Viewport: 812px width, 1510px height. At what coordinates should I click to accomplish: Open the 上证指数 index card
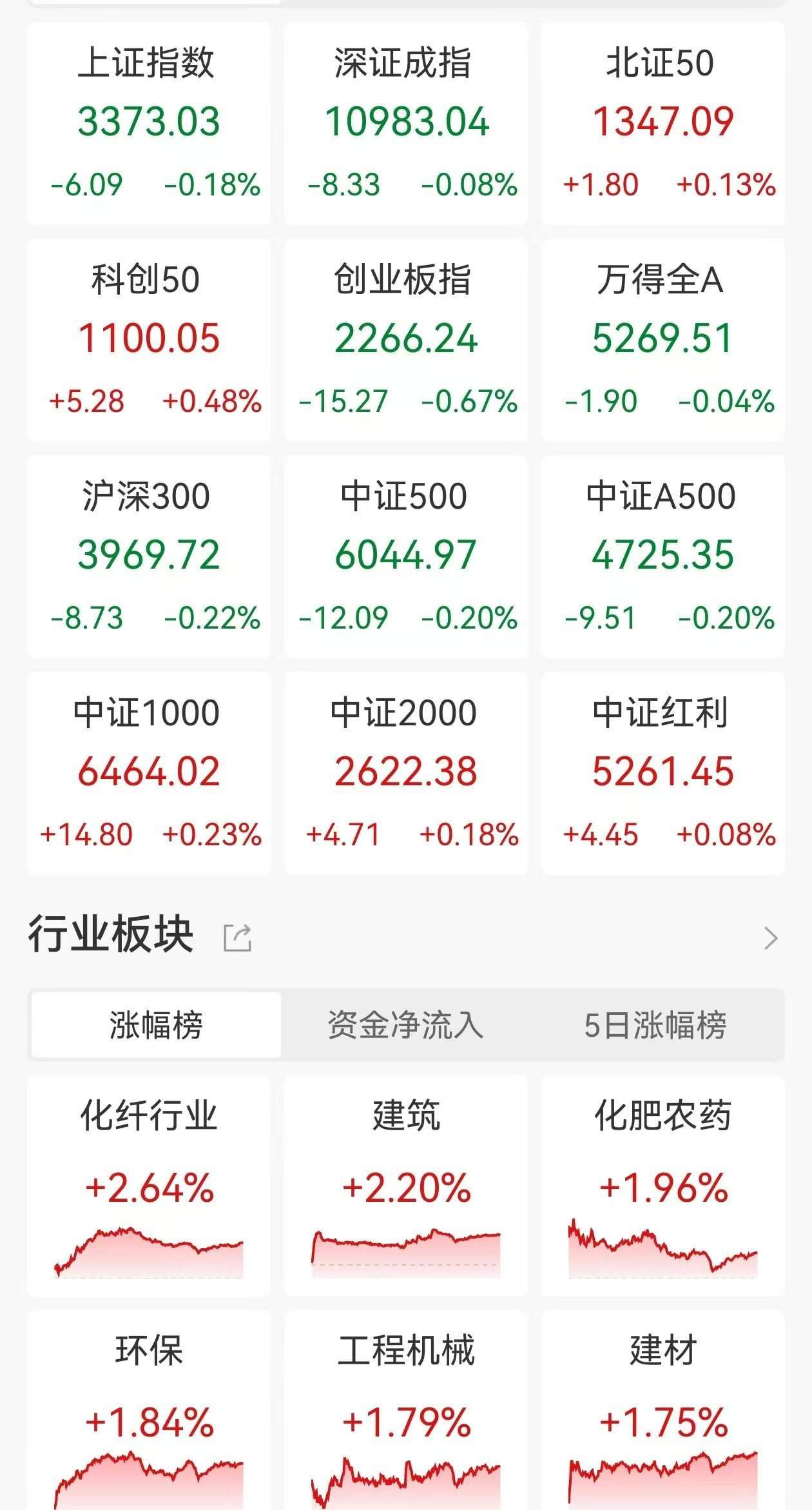[x=148, y=123]
